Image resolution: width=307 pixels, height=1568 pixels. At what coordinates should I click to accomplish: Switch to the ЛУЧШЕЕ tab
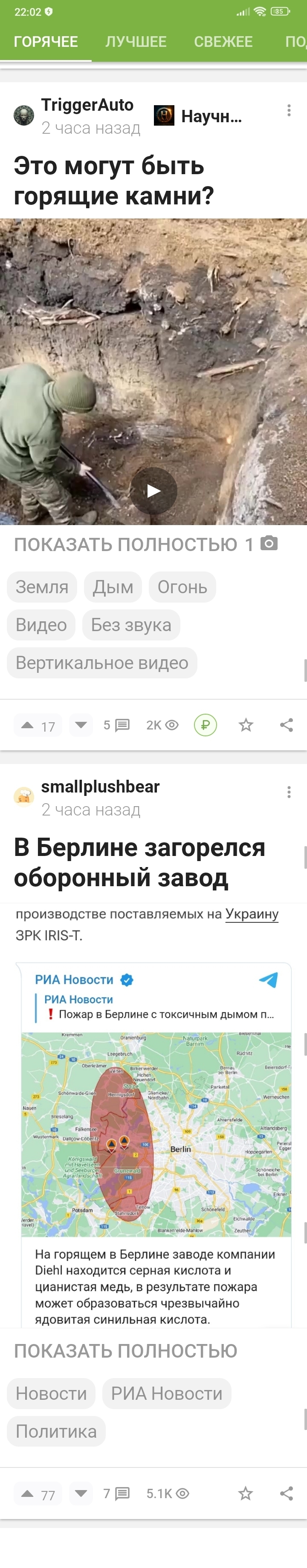coord(135,41)
